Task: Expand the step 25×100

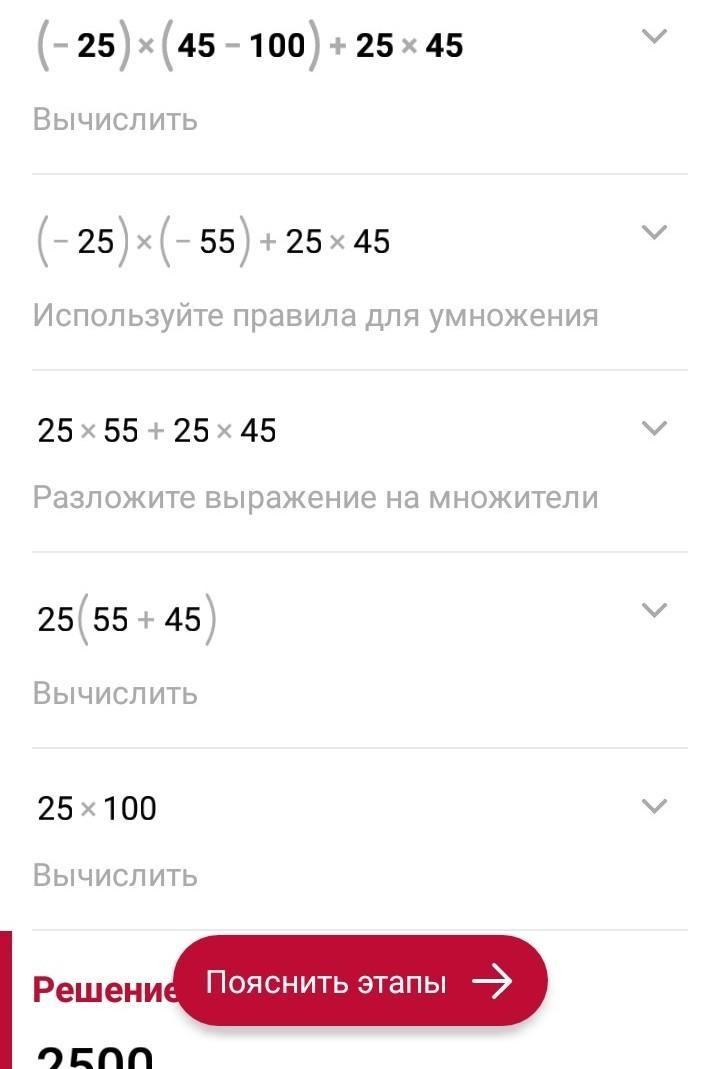Action: [653, 806]
